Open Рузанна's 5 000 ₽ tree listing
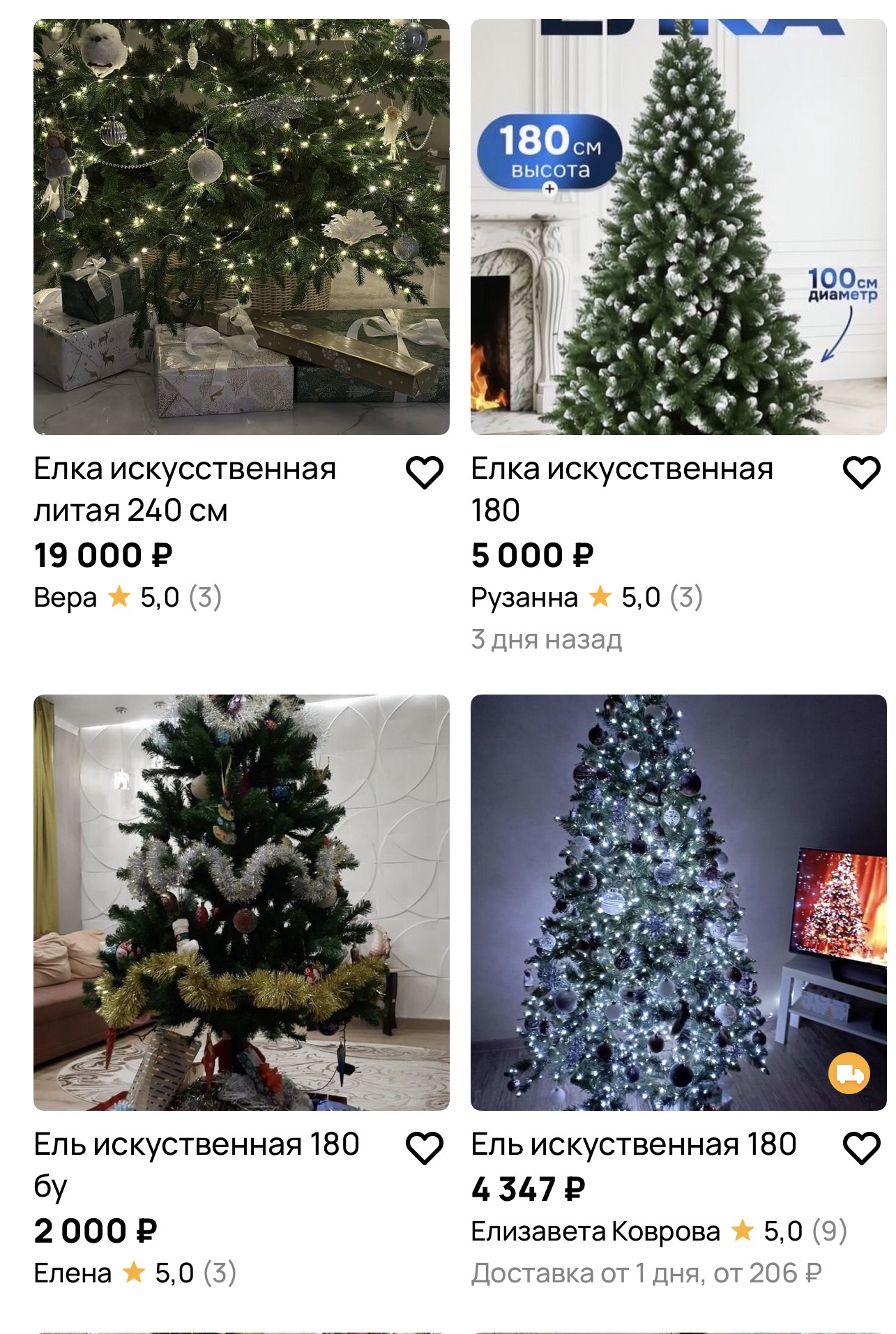This screenshot has width=896, height=1334. [x=678, y=227]
